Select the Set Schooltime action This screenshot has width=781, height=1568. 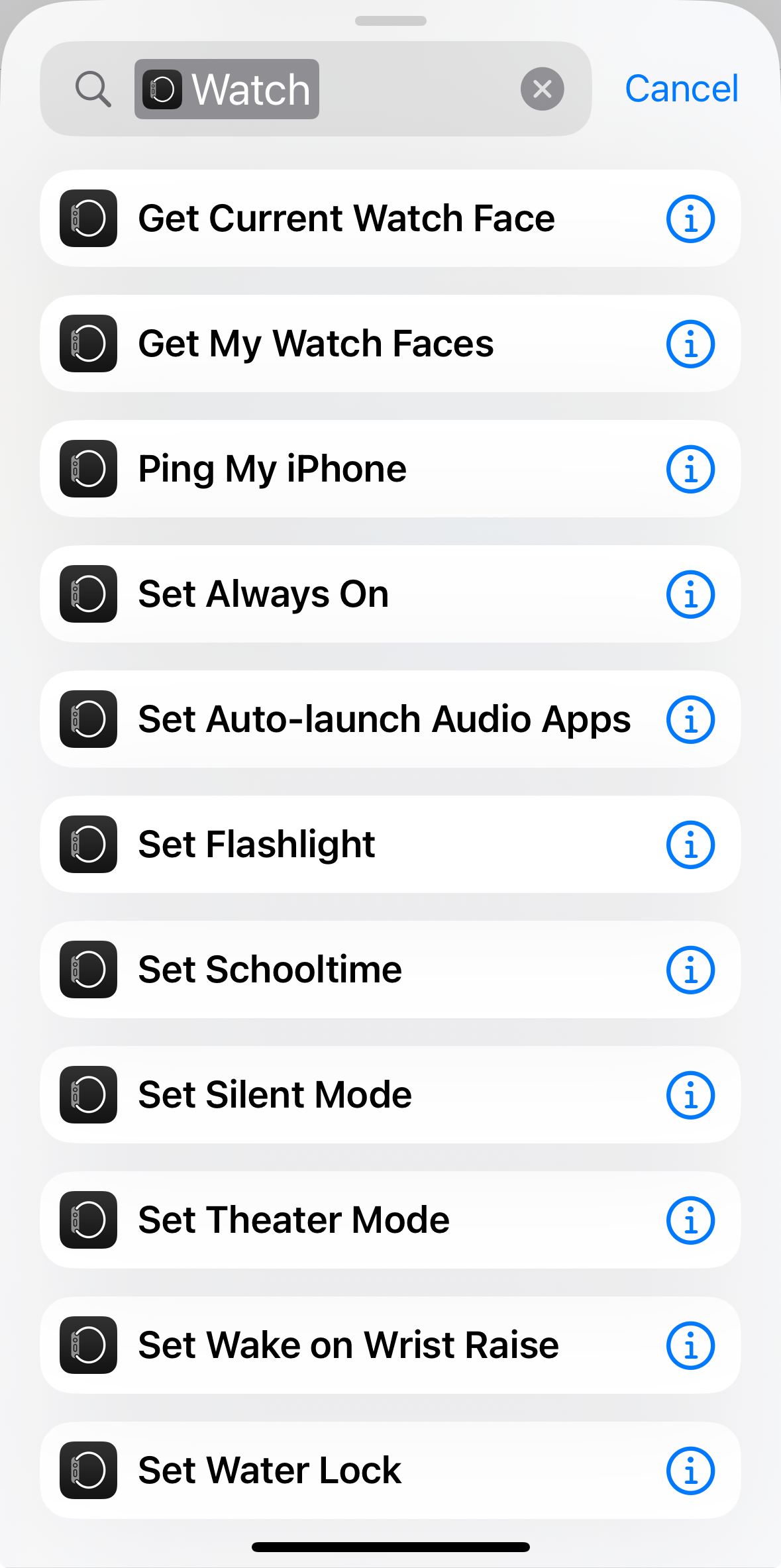[x=270, y=970]
